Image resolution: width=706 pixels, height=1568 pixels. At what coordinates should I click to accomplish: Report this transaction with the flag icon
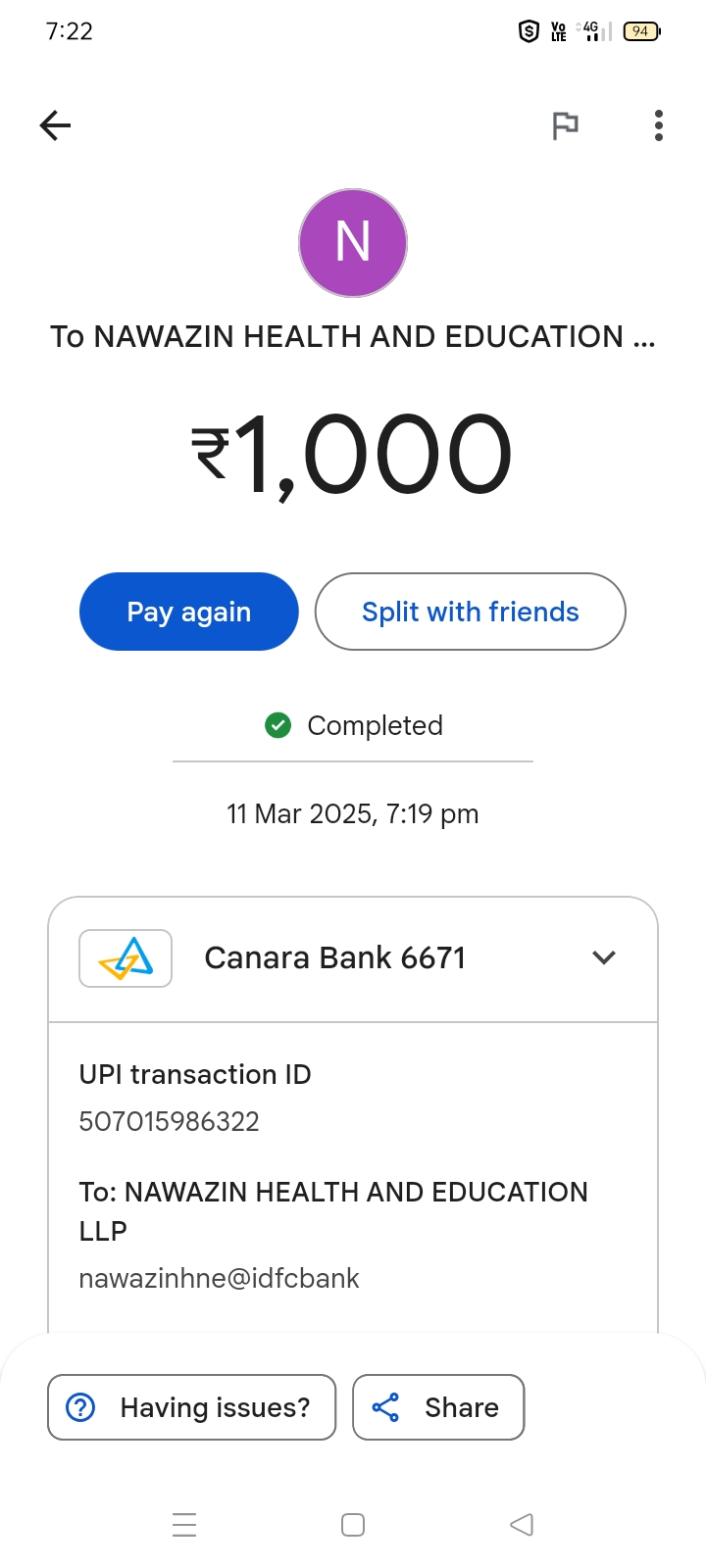pos(565,125)
